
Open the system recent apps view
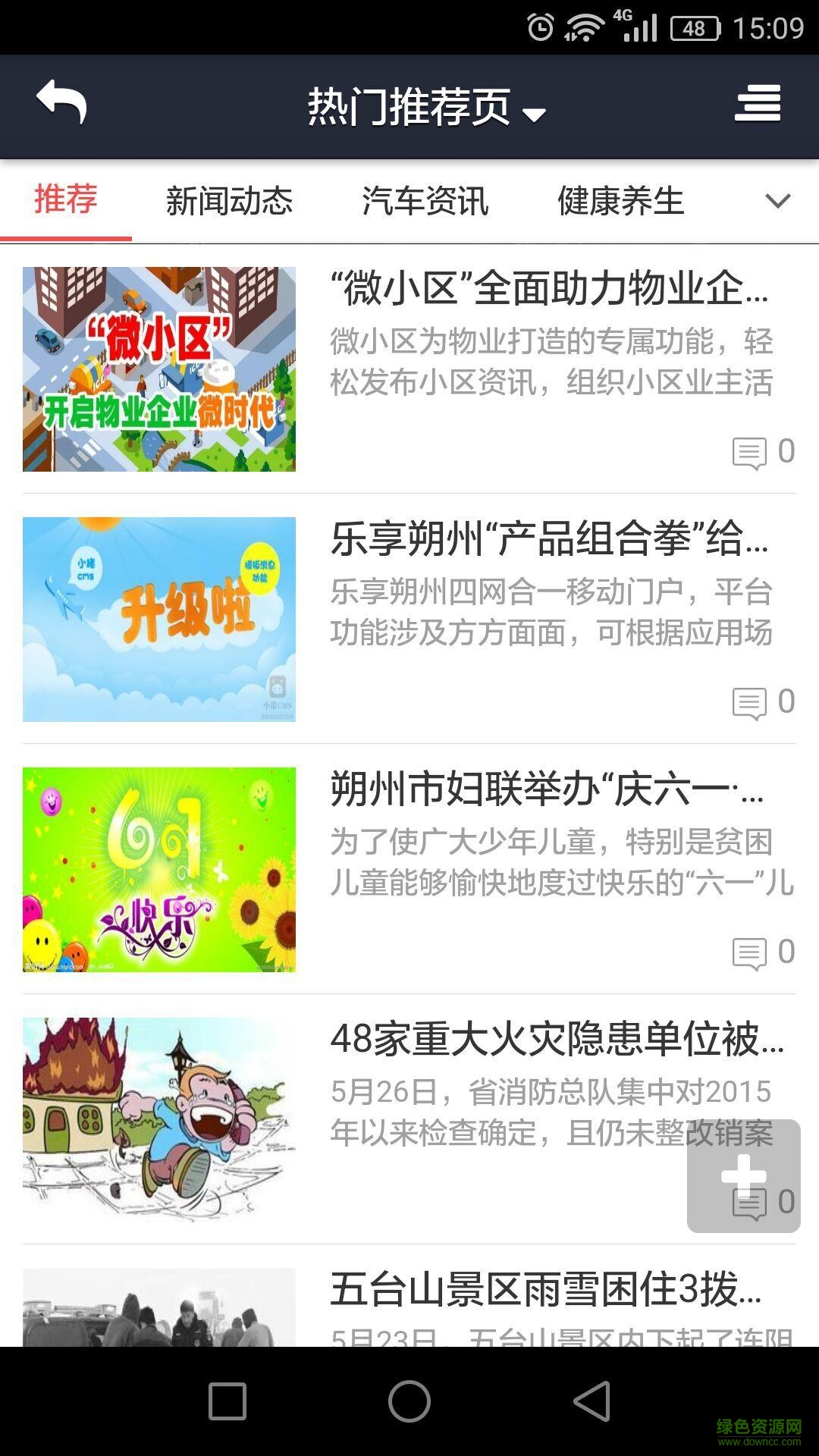(x=227, y=1401)
